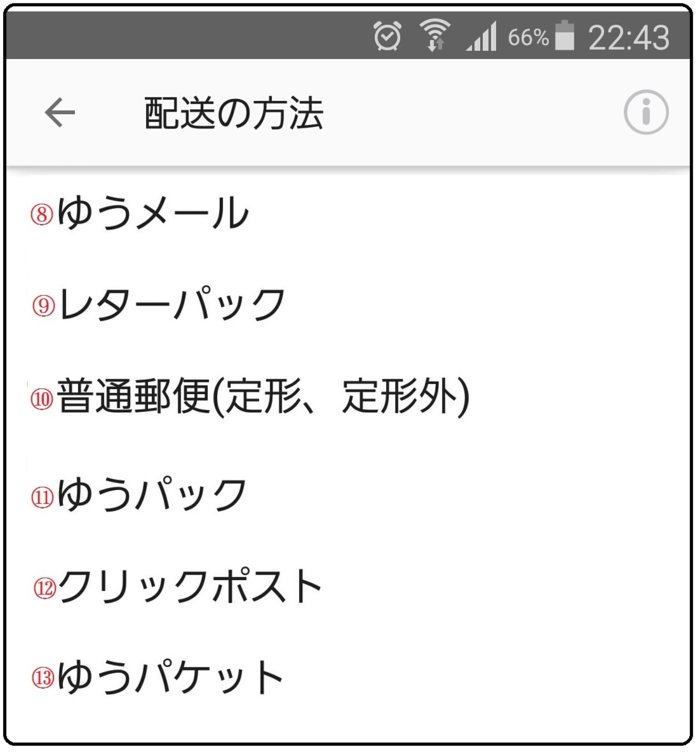Select ゆうメール shipping method
This screenshot has height=754, width=700.
152,214
